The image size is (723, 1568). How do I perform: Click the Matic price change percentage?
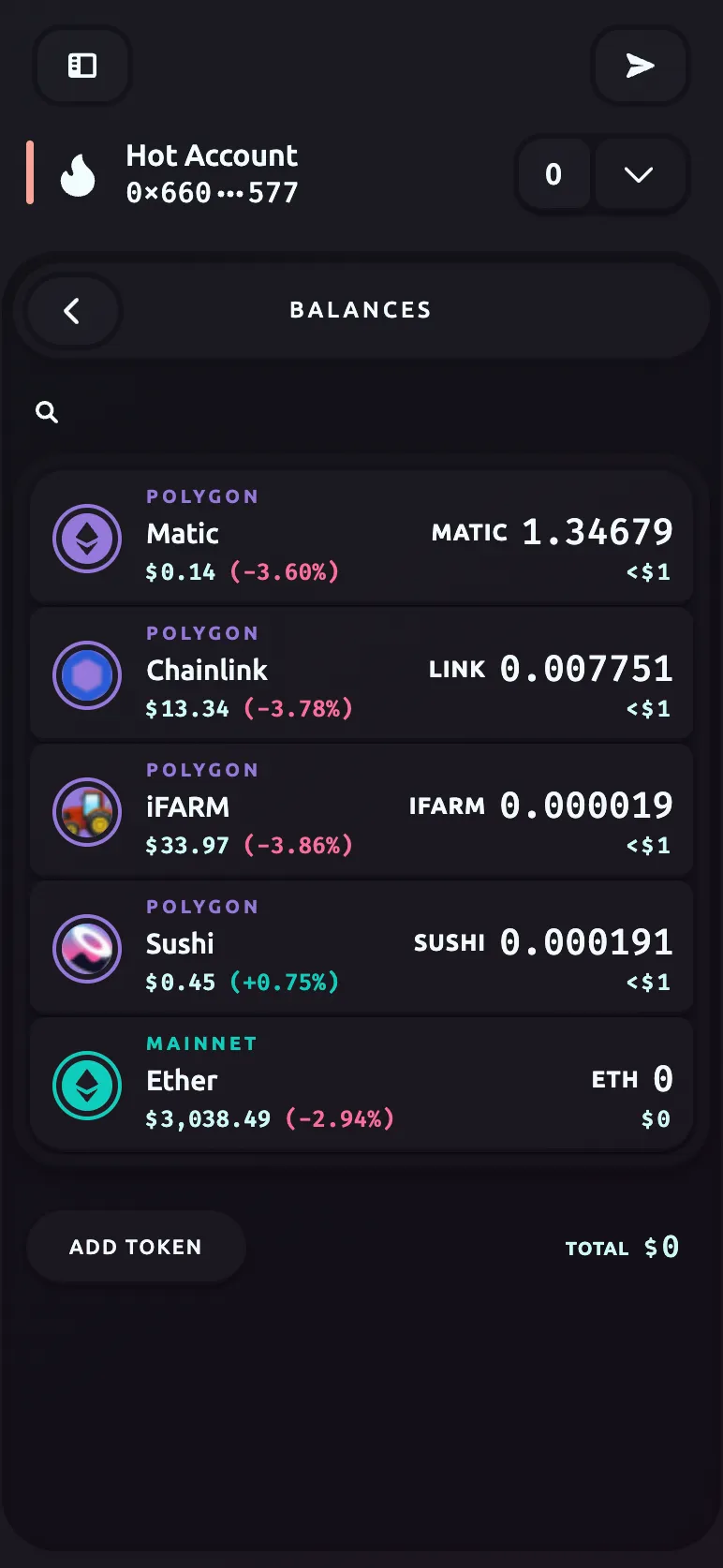tap(286, 572)
